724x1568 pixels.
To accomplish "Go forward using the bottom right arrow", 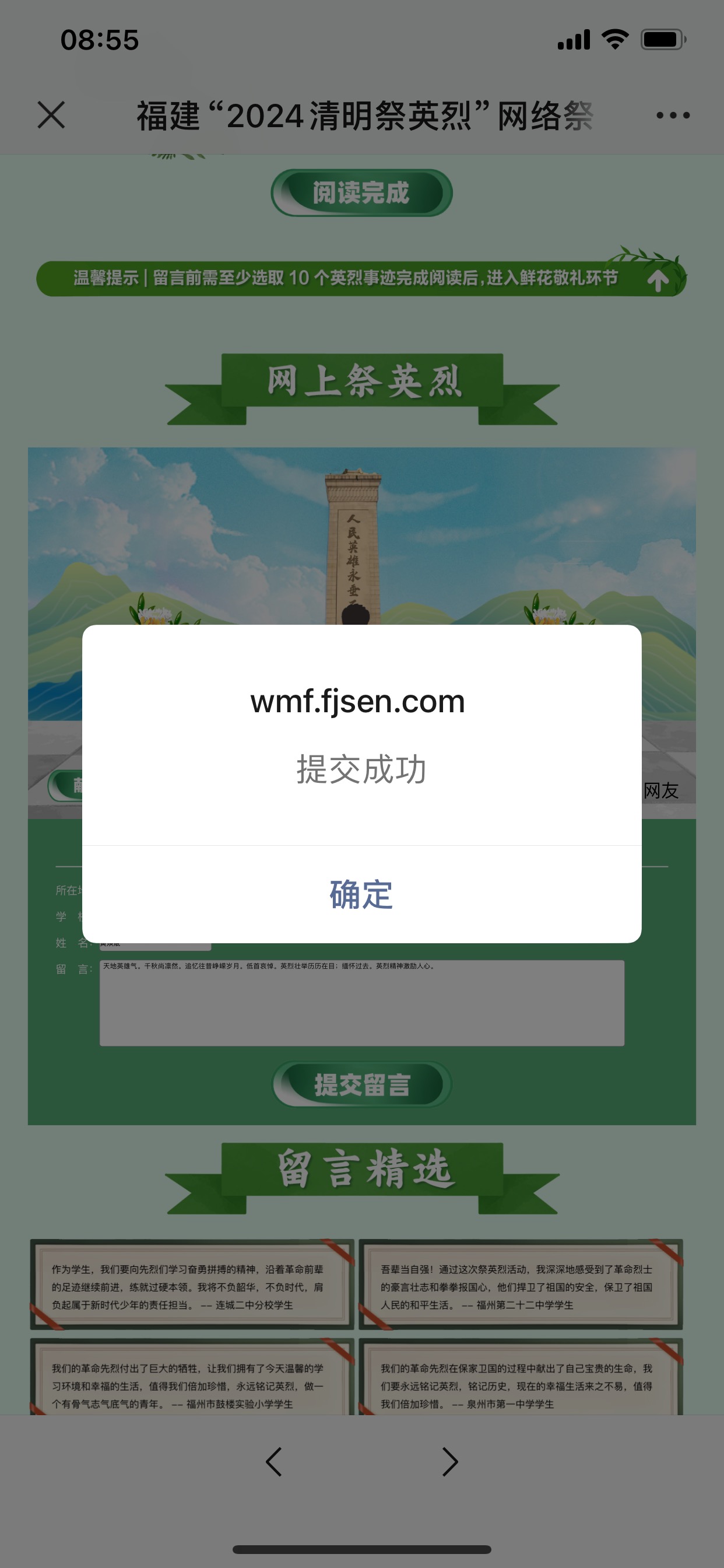I will (449, 1461).
